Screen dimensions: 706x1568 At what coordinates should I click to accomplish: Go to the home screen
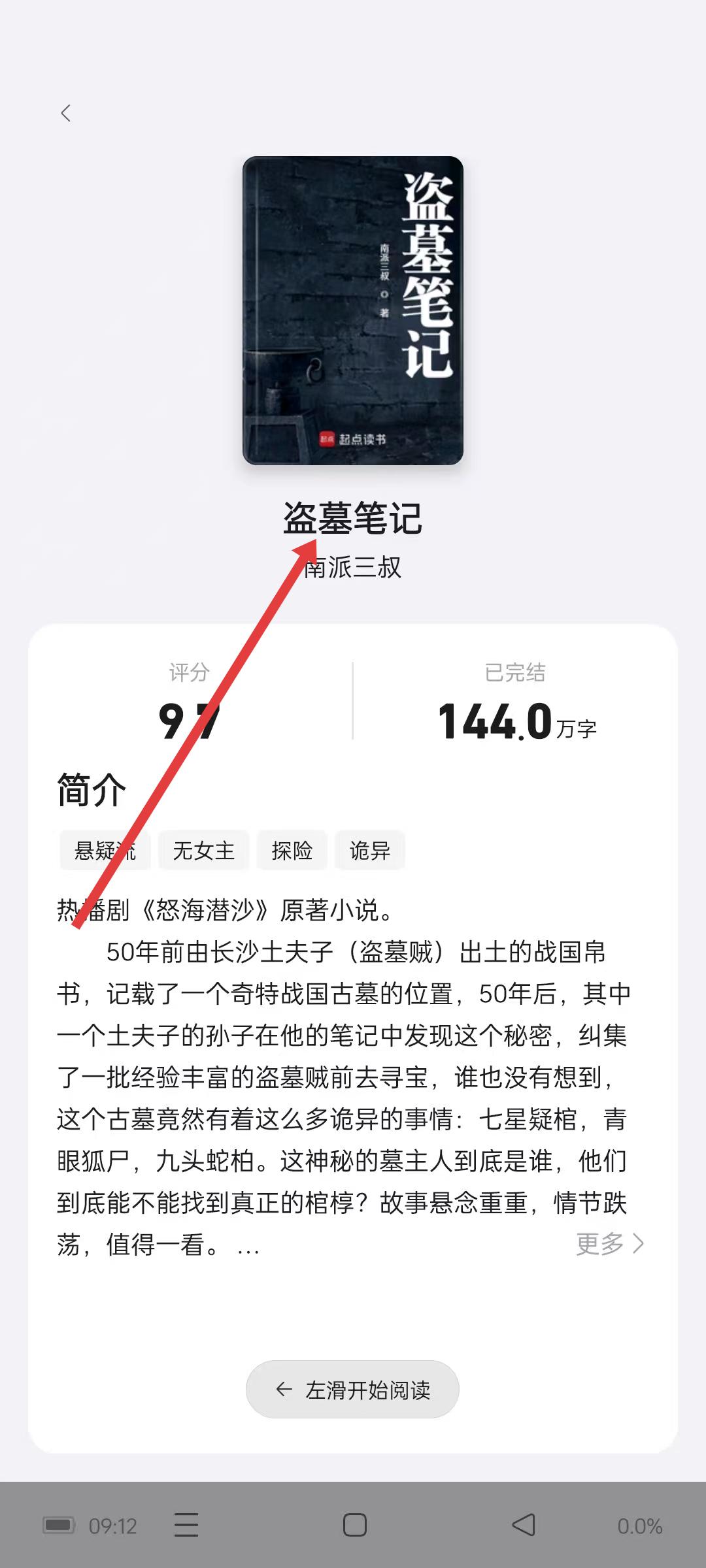click(x=354, y=1526)
